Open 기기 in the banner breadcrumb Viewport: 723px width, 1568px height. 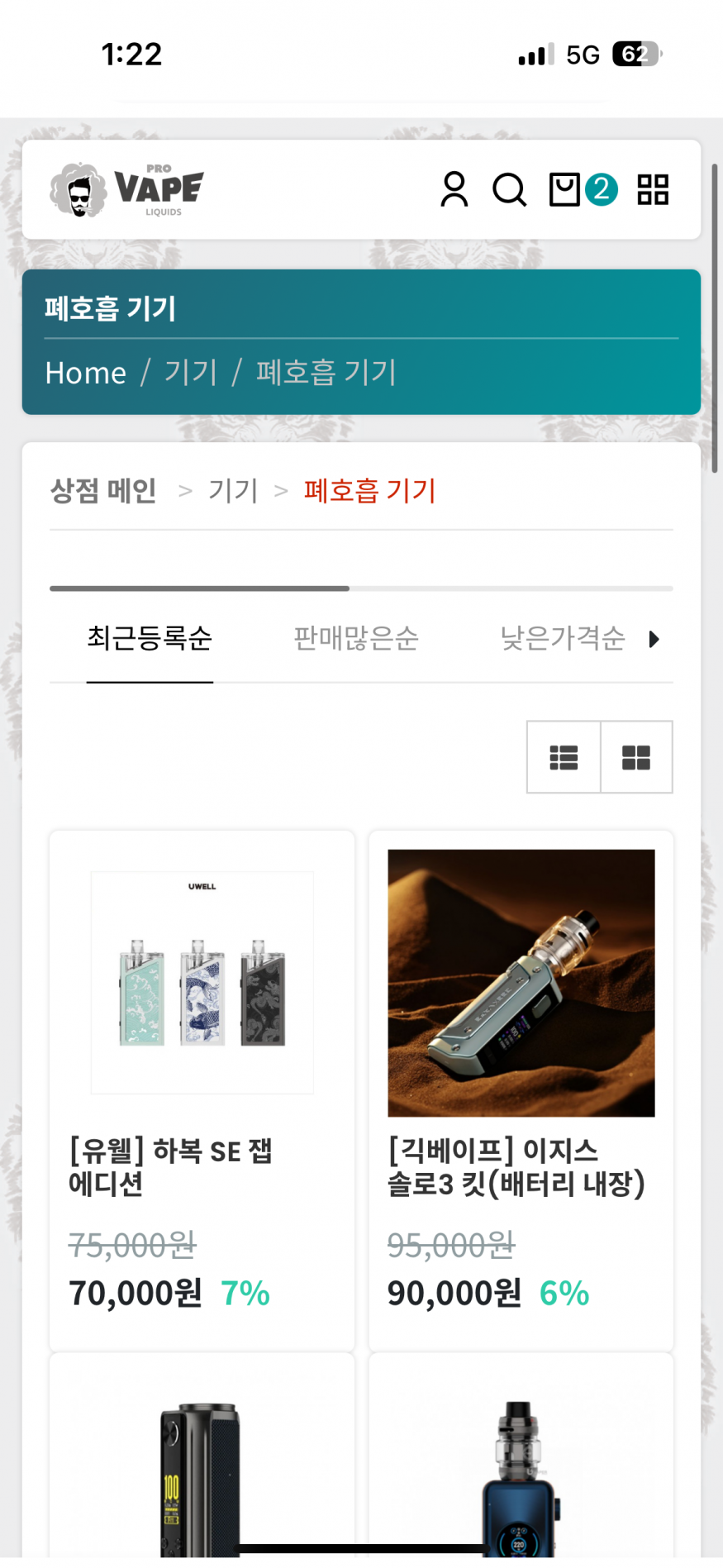[x=191, y=373]
